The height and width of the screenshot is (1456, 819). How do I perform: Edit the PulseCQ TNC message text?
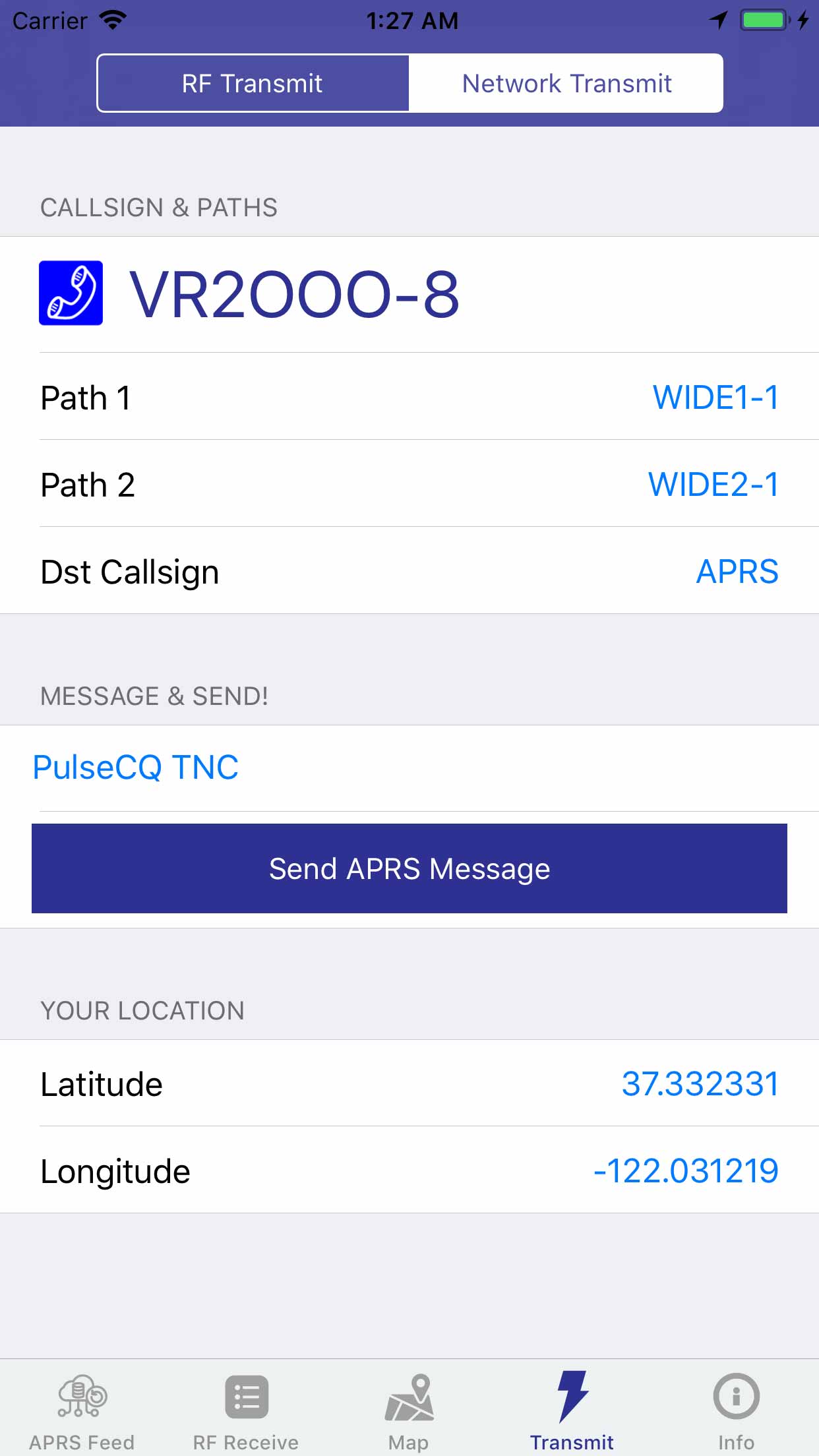point(136,768)
